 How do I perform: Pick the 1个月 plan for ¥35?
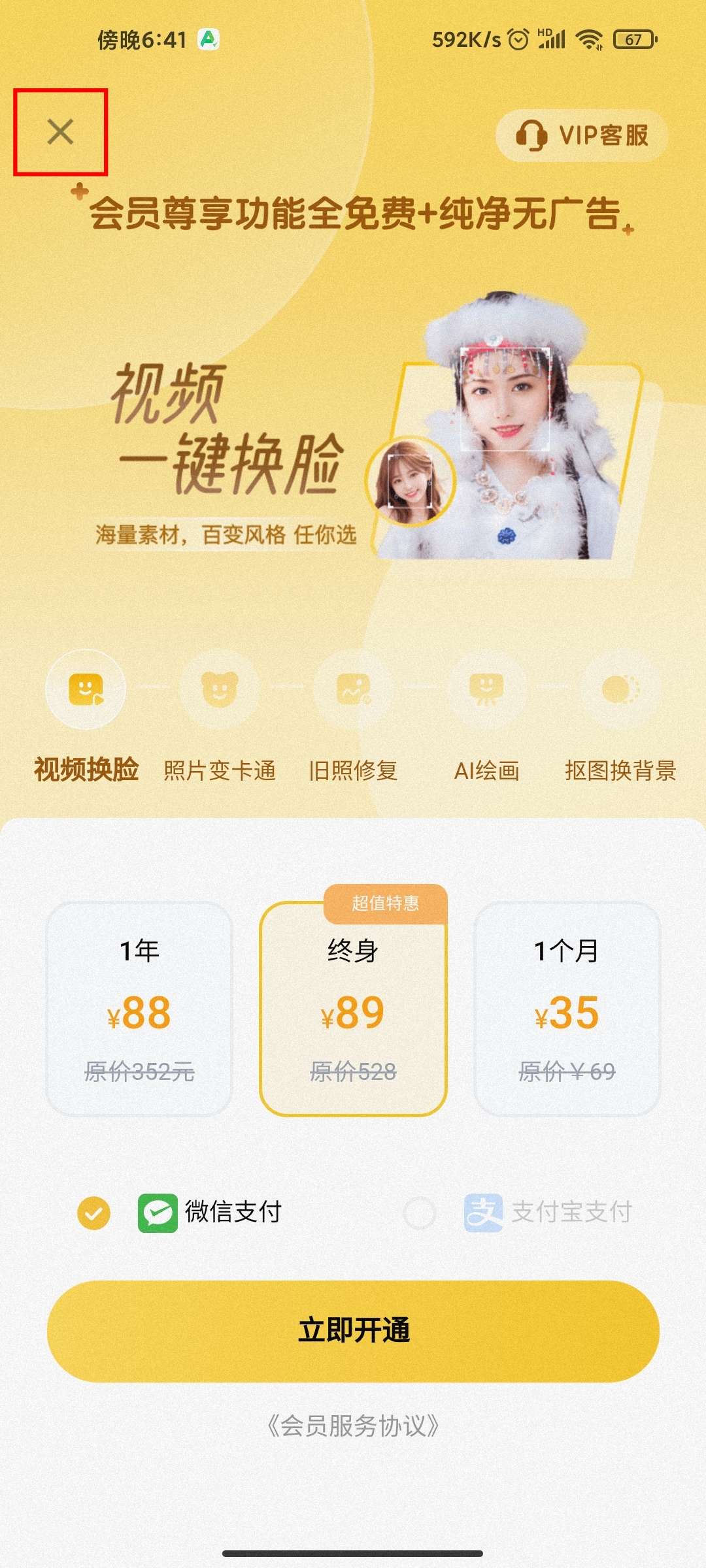coord(567,1008)
